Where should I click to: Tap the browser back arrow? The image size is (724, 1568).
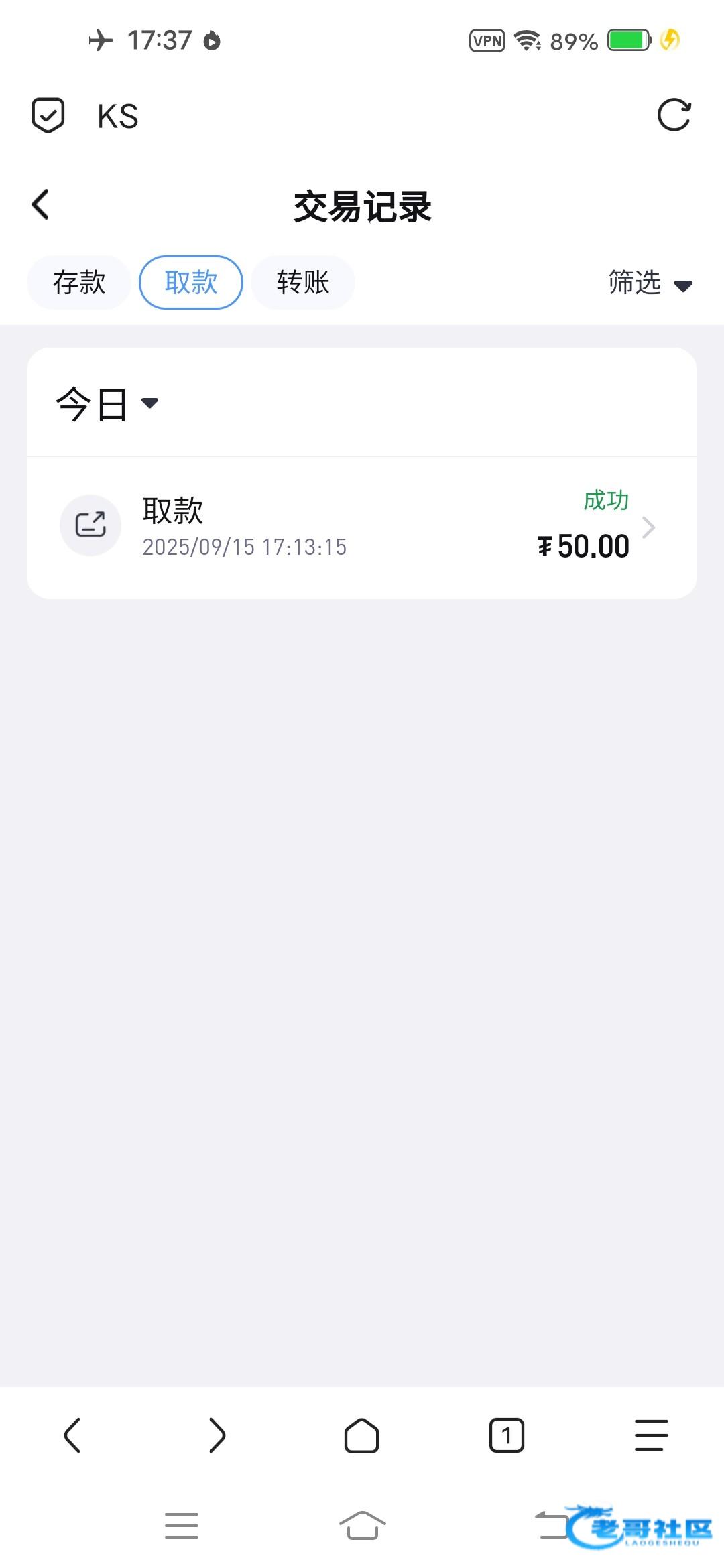pos(72,1435)
